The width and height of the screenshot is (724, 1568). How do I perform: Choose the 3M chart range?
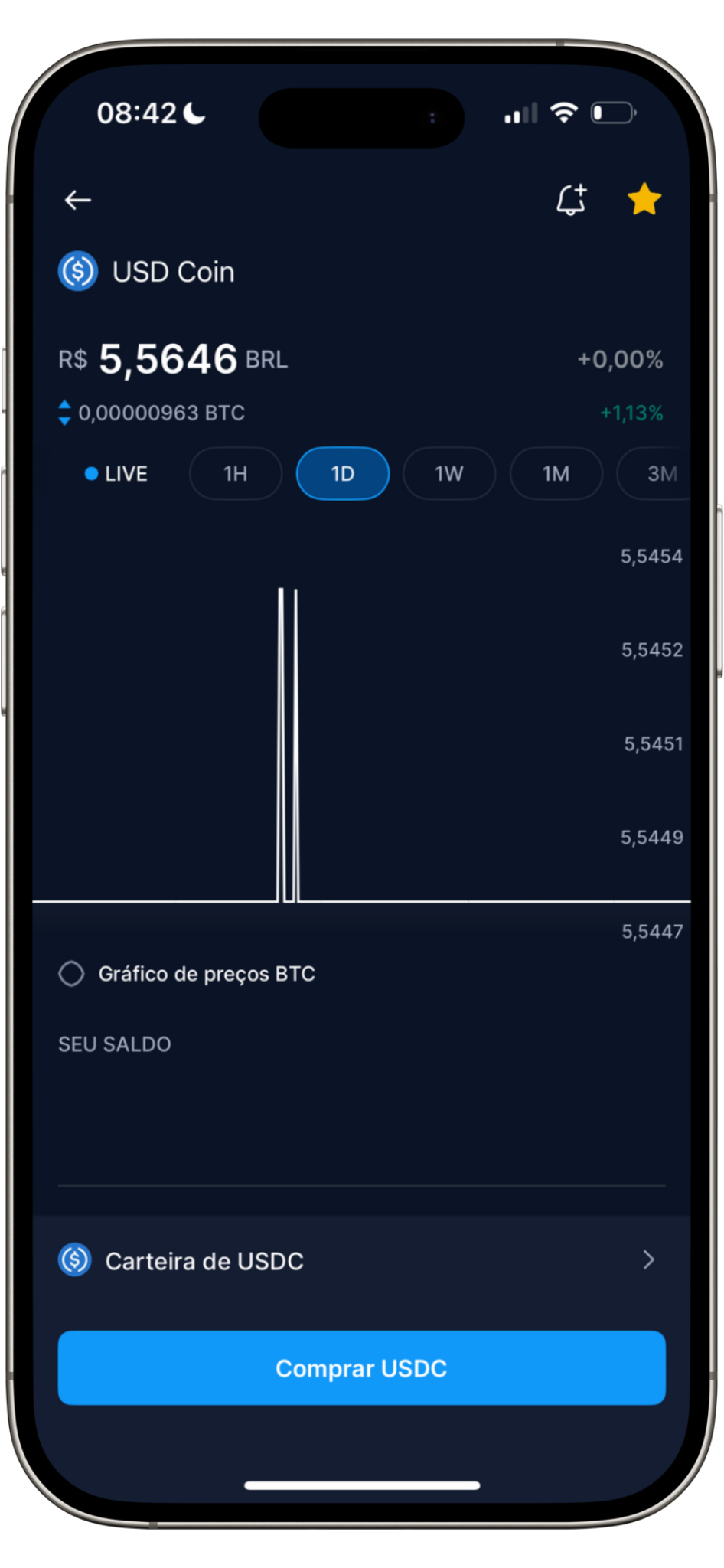pos(657,474)
